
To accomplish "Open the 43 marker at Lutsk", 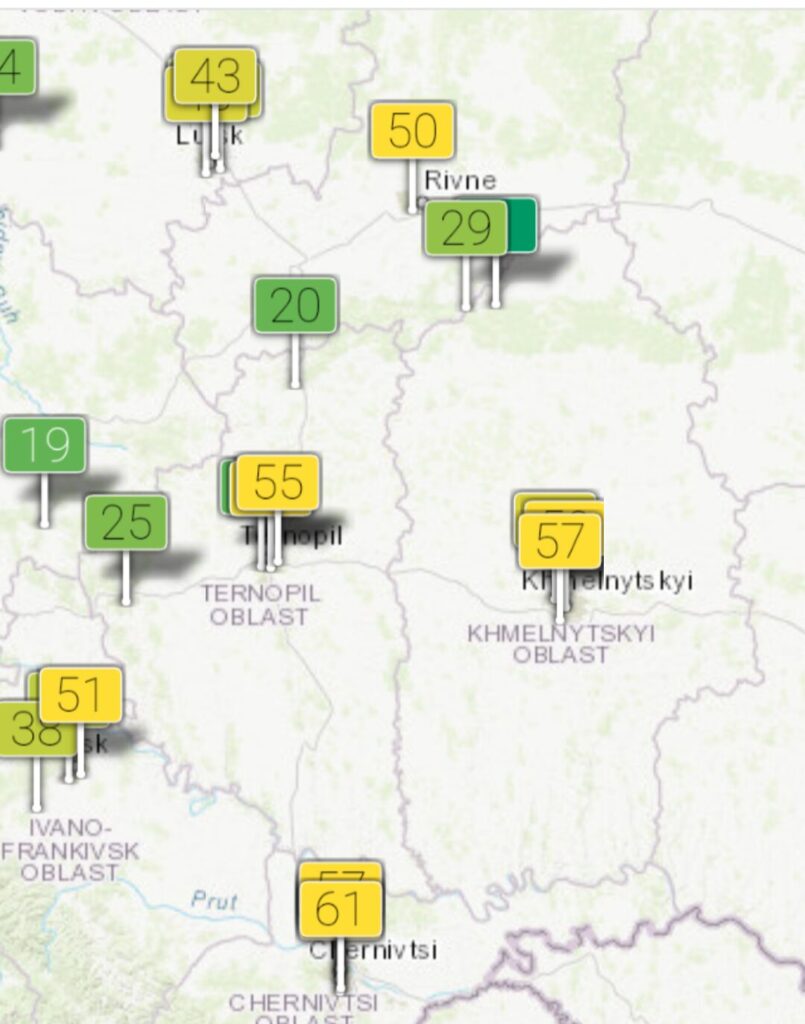I will coord(215,76).
